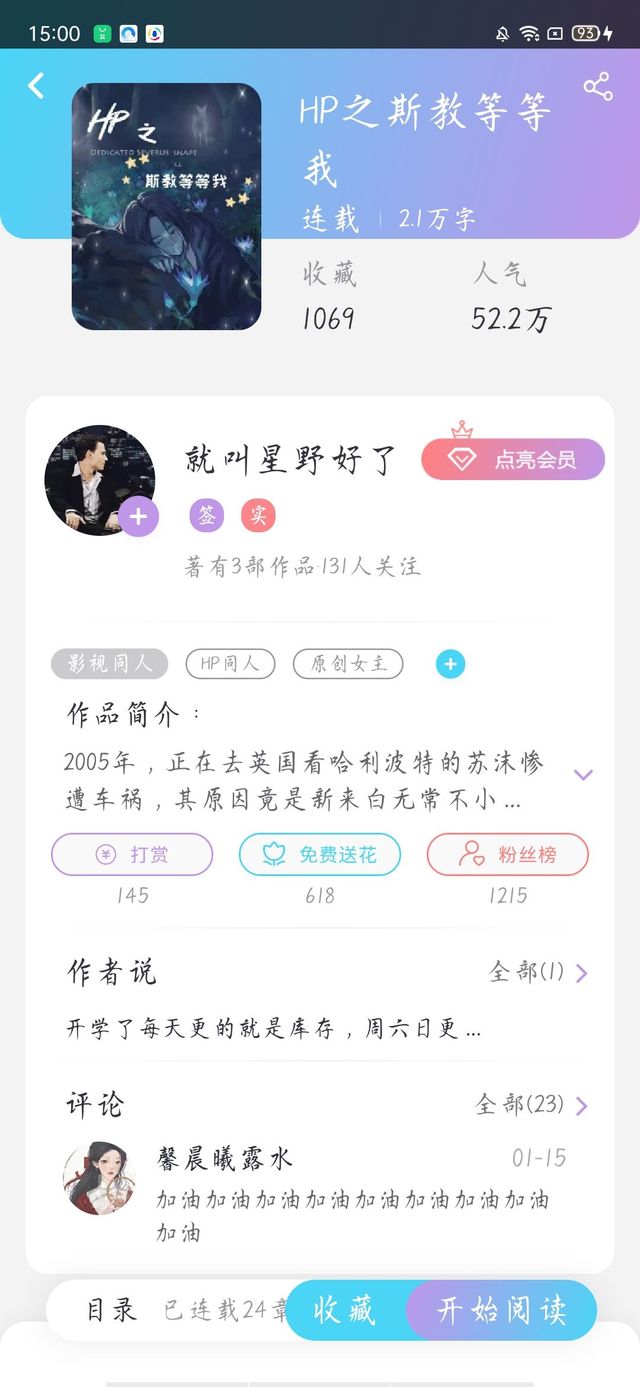Tap the 点亮会员 membership button

pyautogui.click(x=513, y=460)
